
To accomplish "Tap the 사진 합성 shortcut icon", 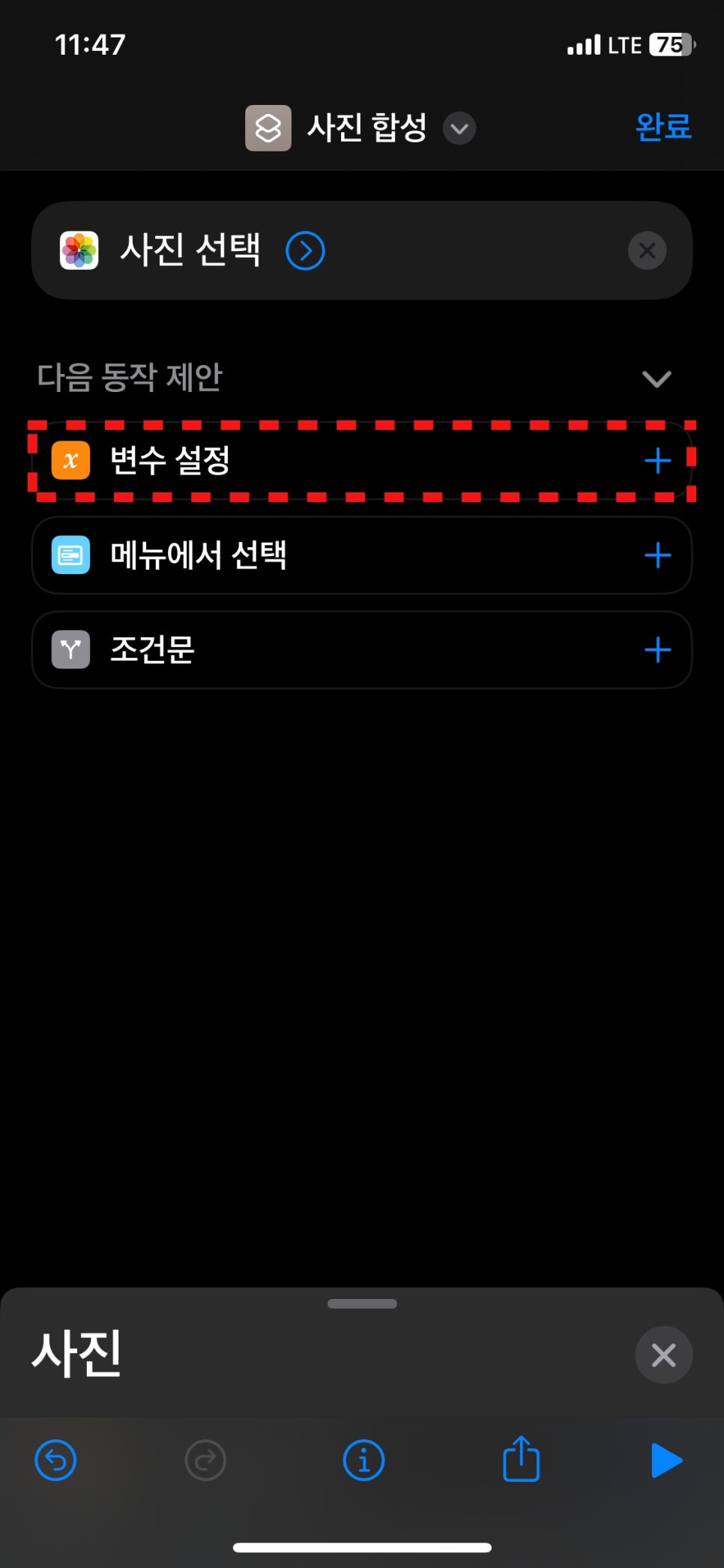I will pos(268,128).
